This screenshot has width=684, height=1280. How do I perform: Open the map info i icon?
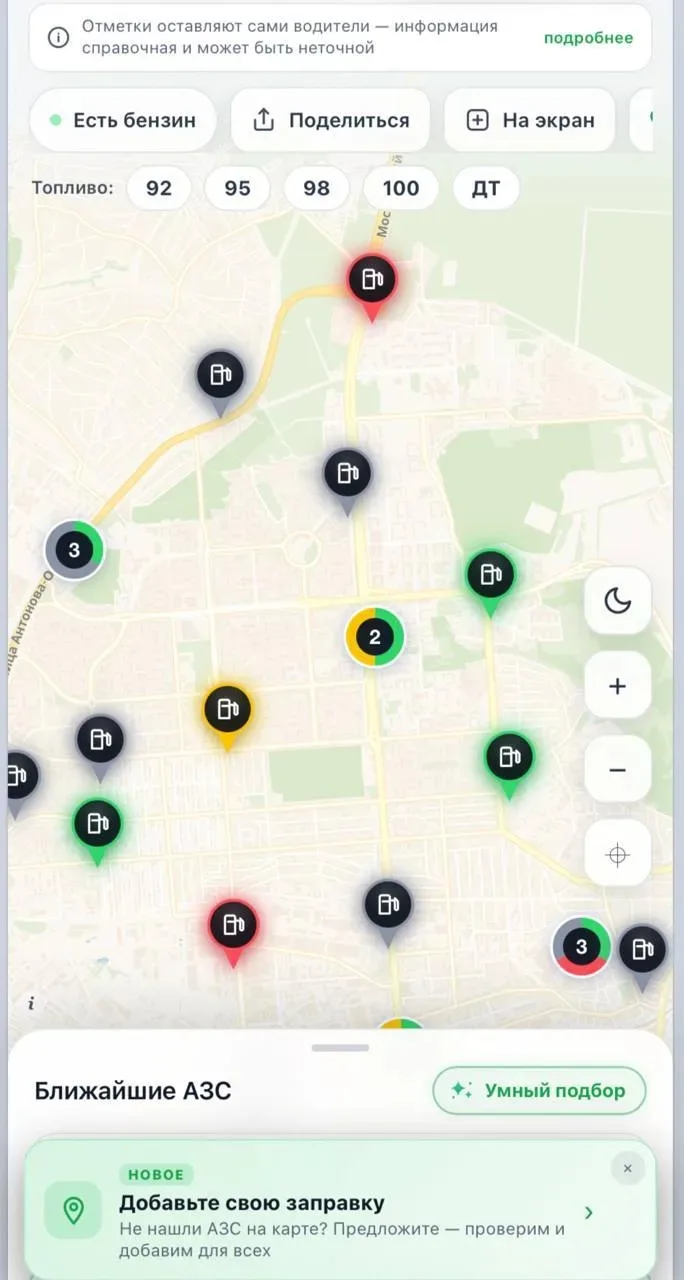[31, 1003]
